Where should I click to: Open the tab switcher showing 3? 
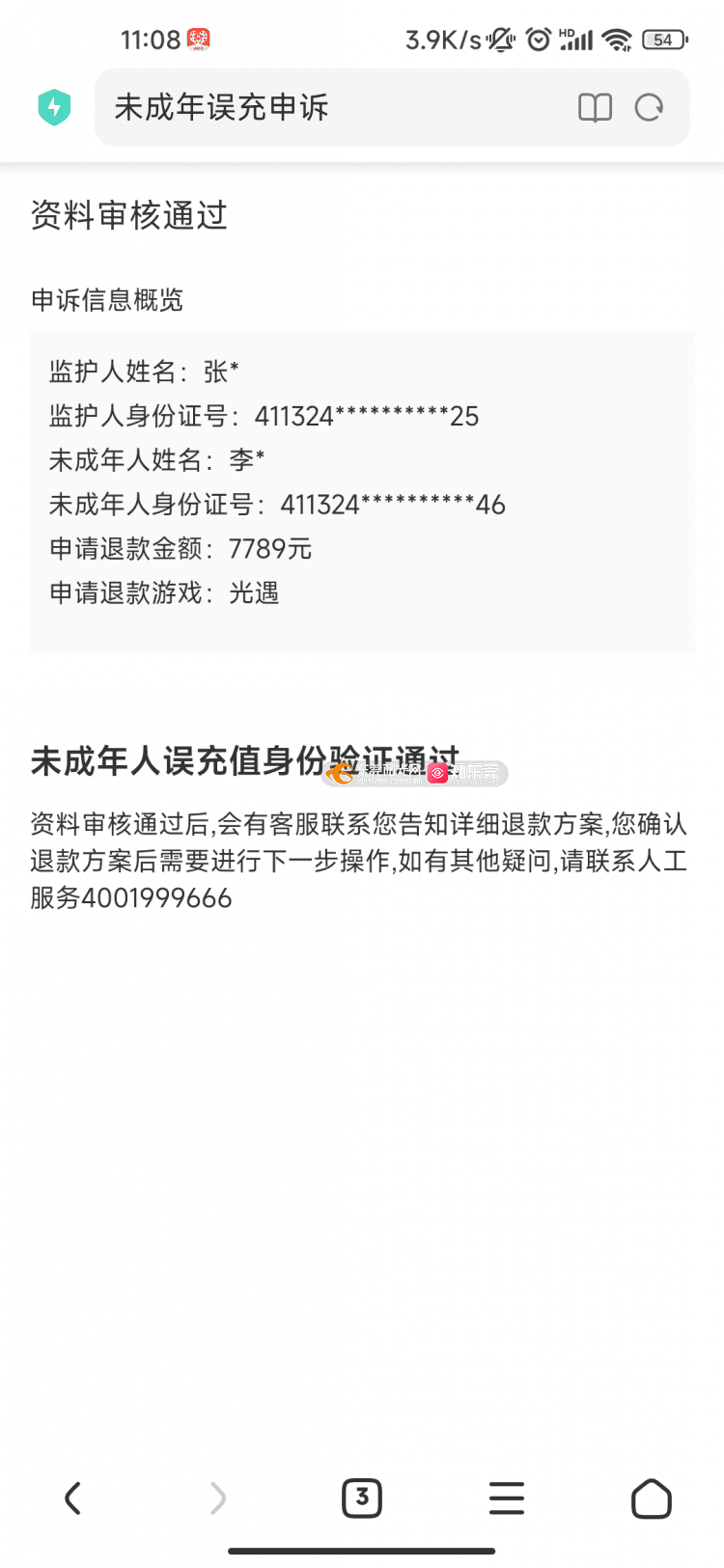pyautogui.click(x=362, y=1499)
